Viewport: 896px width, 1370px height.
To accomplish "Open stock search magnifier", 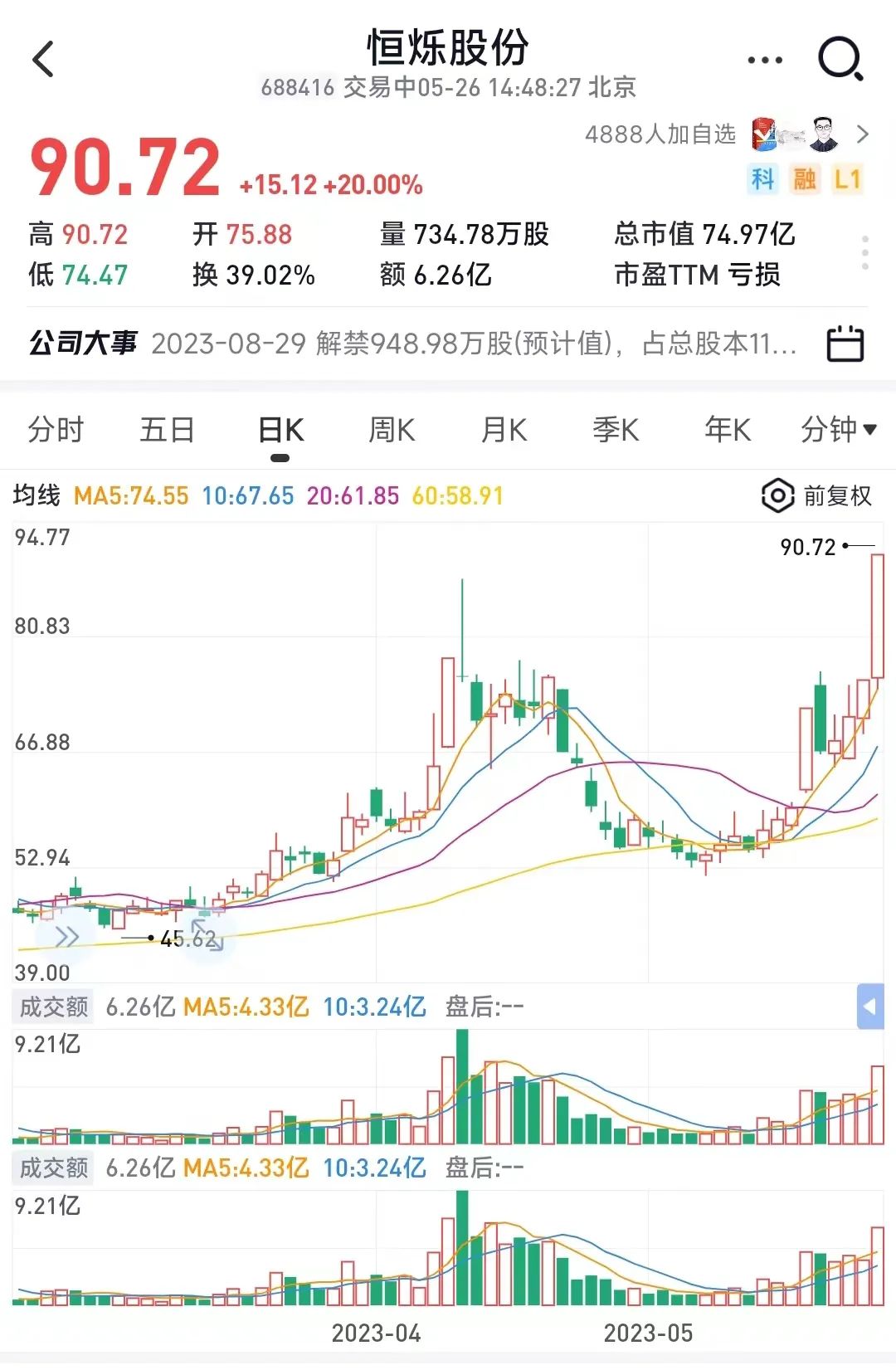I will (840, 60).
